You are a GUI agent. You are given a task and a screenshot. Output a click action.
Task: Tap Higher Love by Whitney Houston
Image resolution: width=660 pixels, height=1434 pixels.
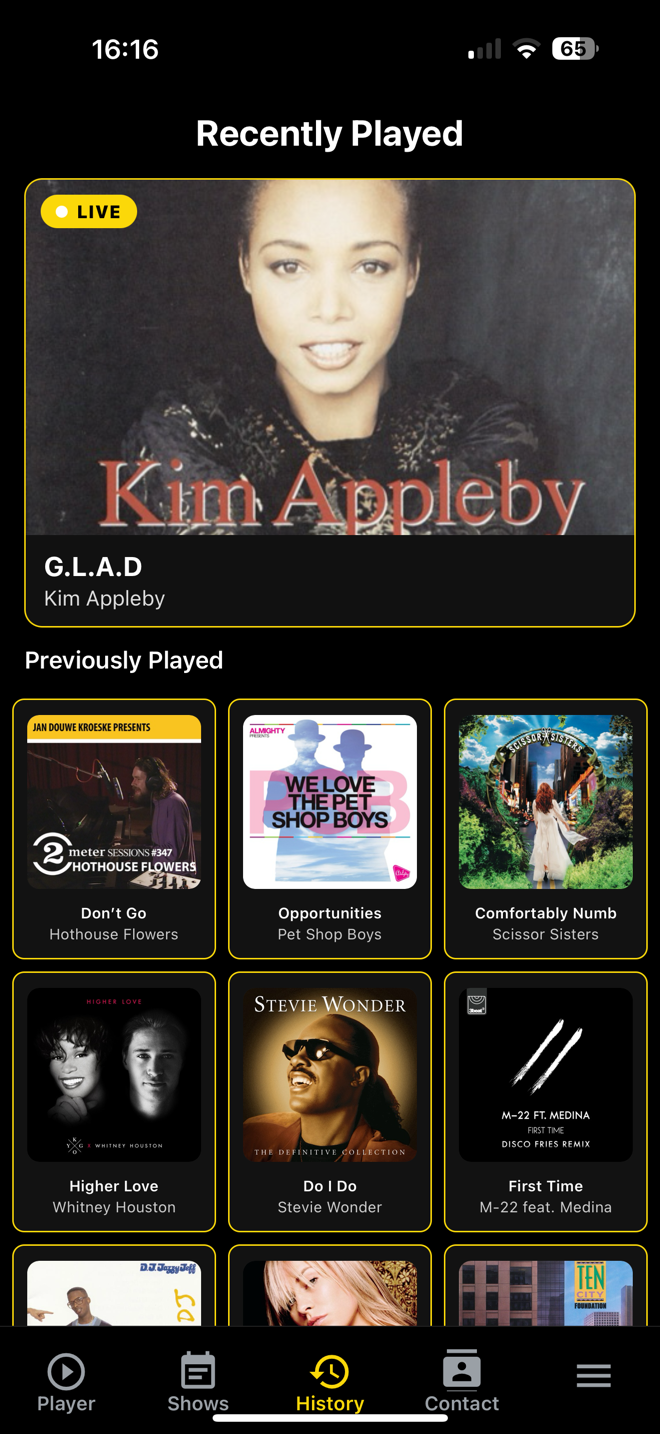click(x=114, y=1100)
